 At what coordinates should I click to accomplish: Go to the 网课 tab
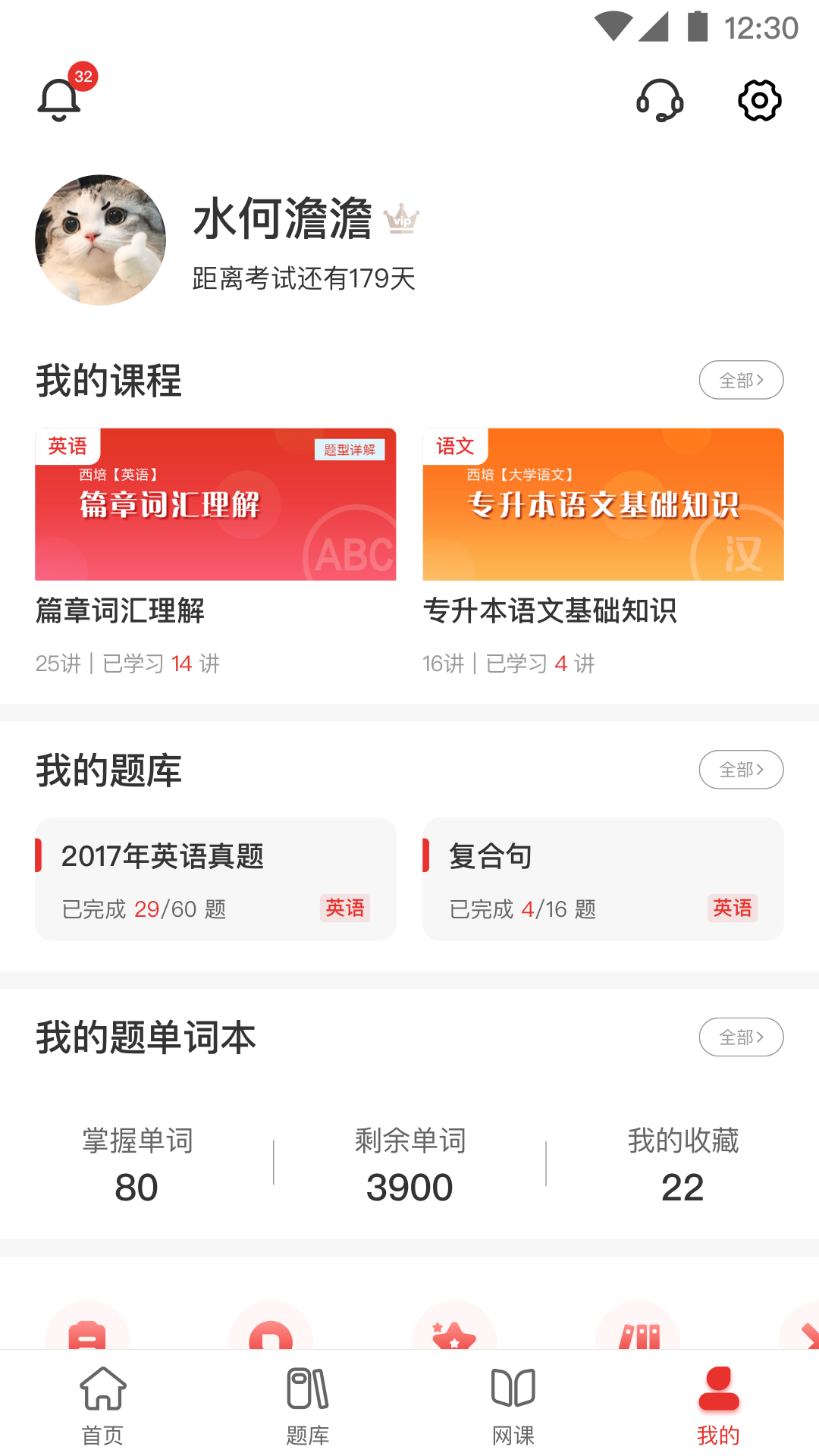point(513,1404)
